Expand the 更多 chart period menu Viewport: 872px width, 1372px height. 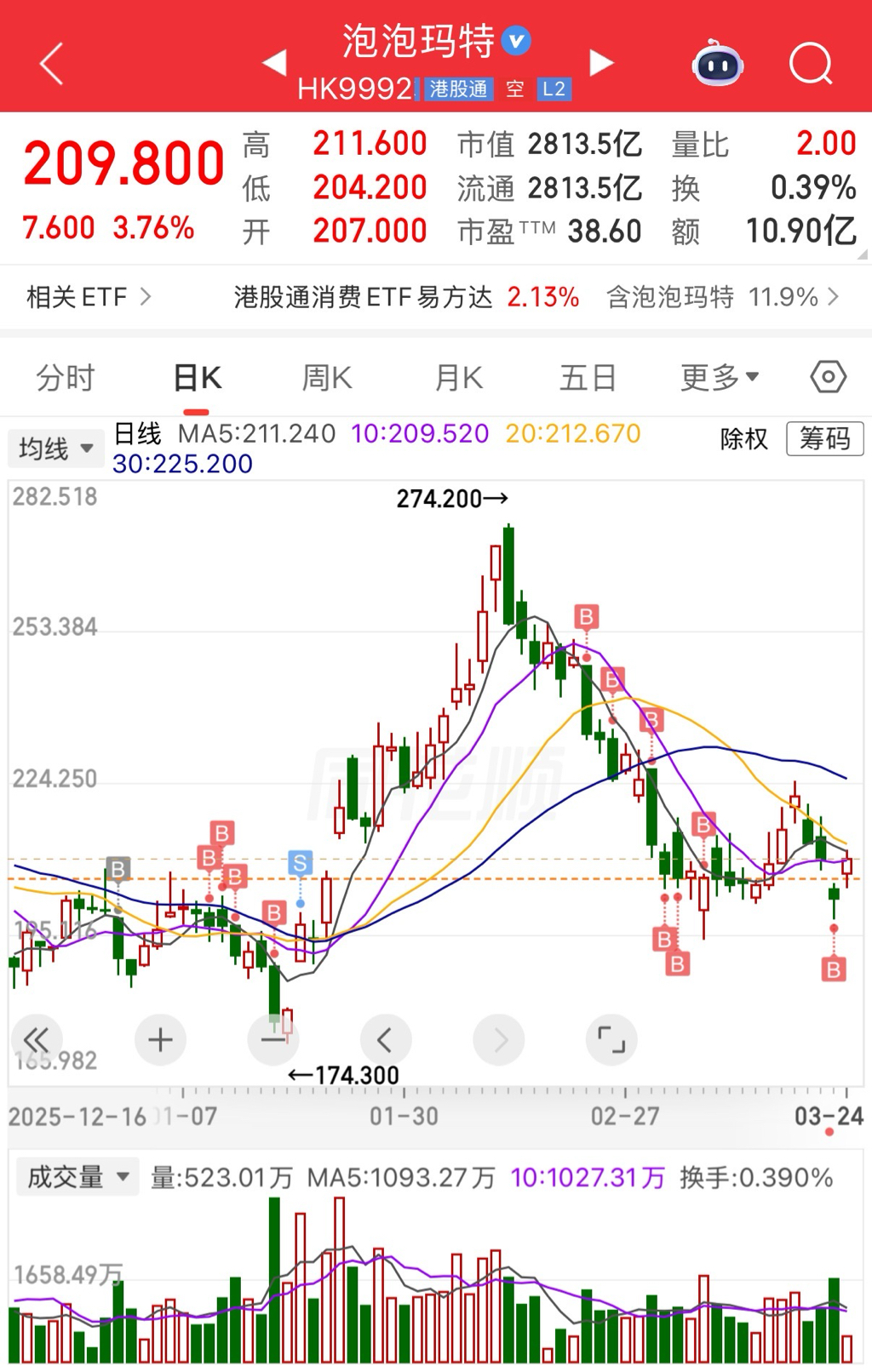click(719, 377)
